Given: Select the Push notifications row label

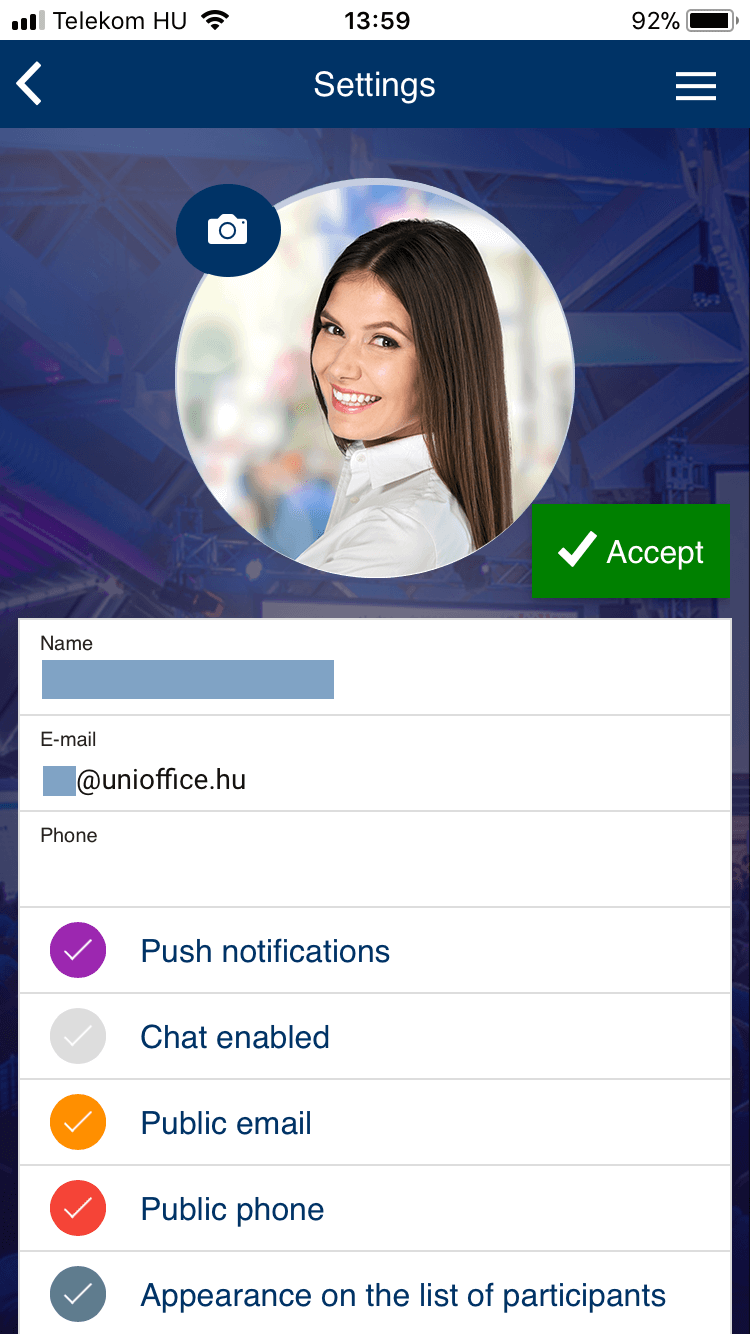Looking at the screenshot, I should (x=264, y=950).
